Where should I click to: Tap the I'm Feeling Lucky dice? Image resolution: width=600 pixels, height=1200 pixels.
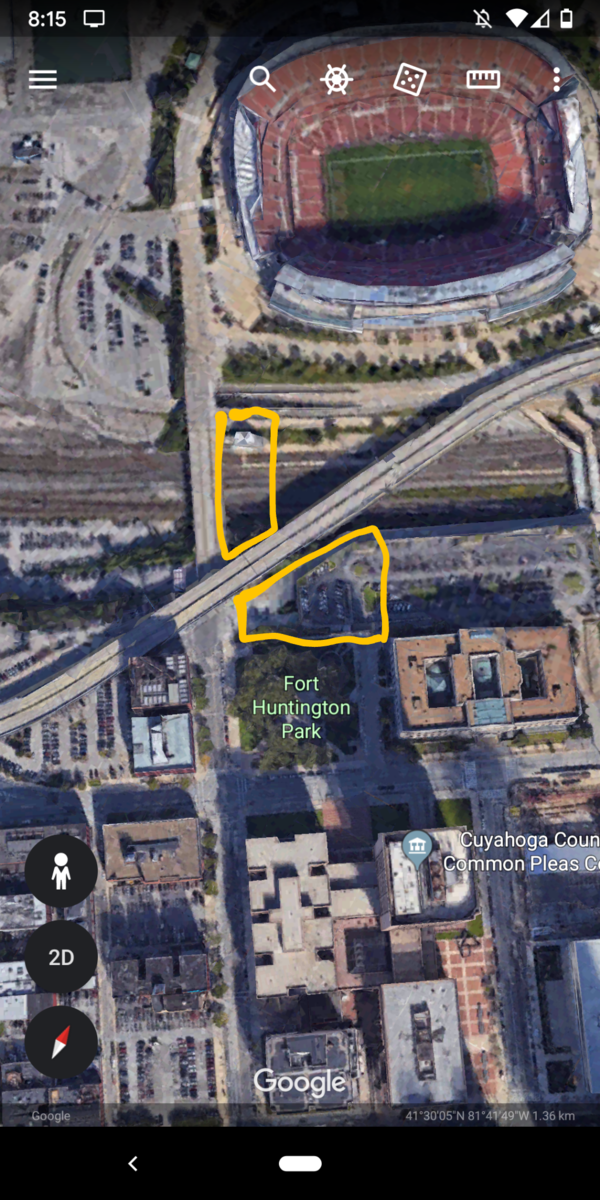(x=408, y=79)
